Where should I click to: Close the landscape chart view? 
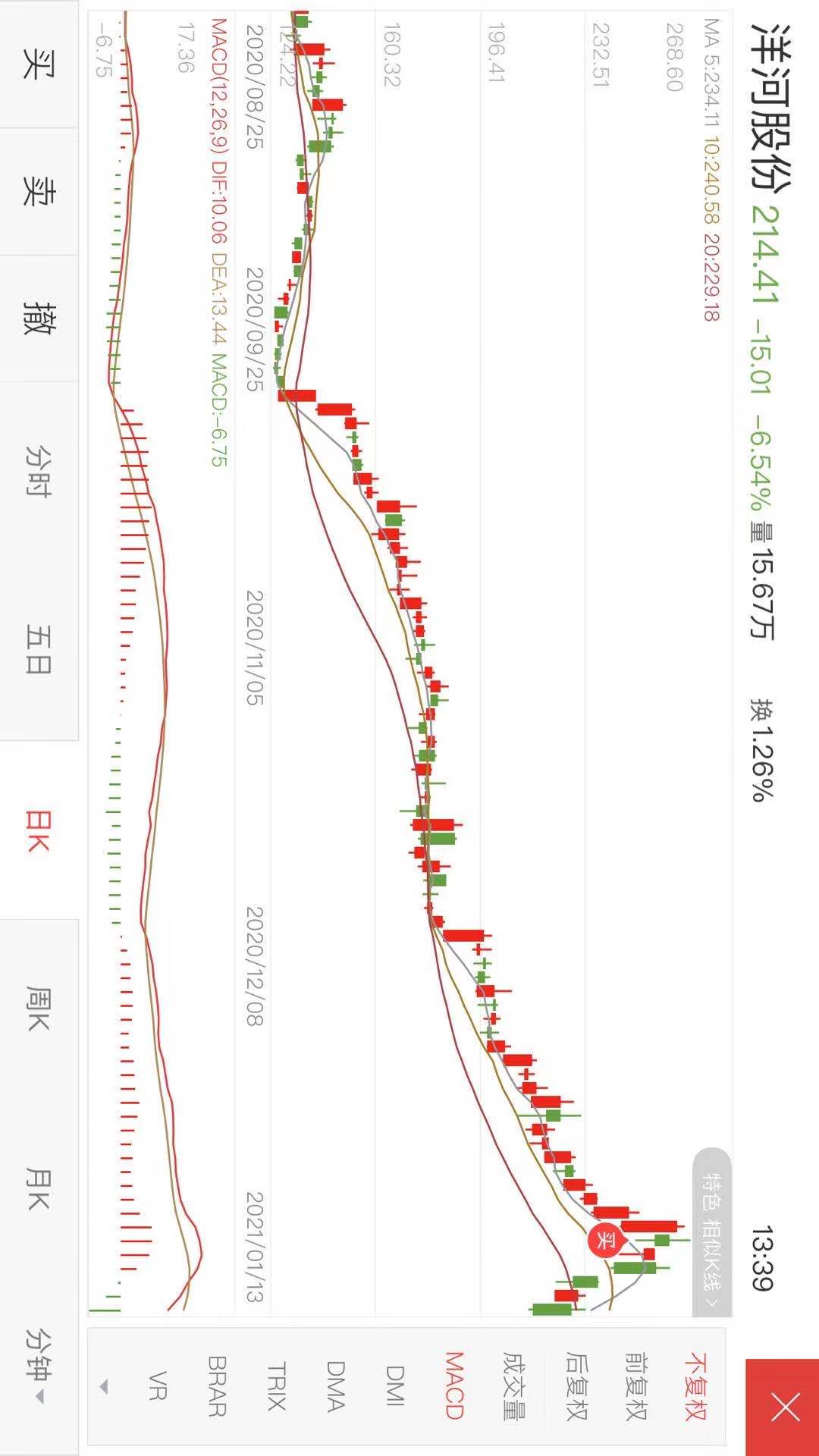[x=783, y=1407]
